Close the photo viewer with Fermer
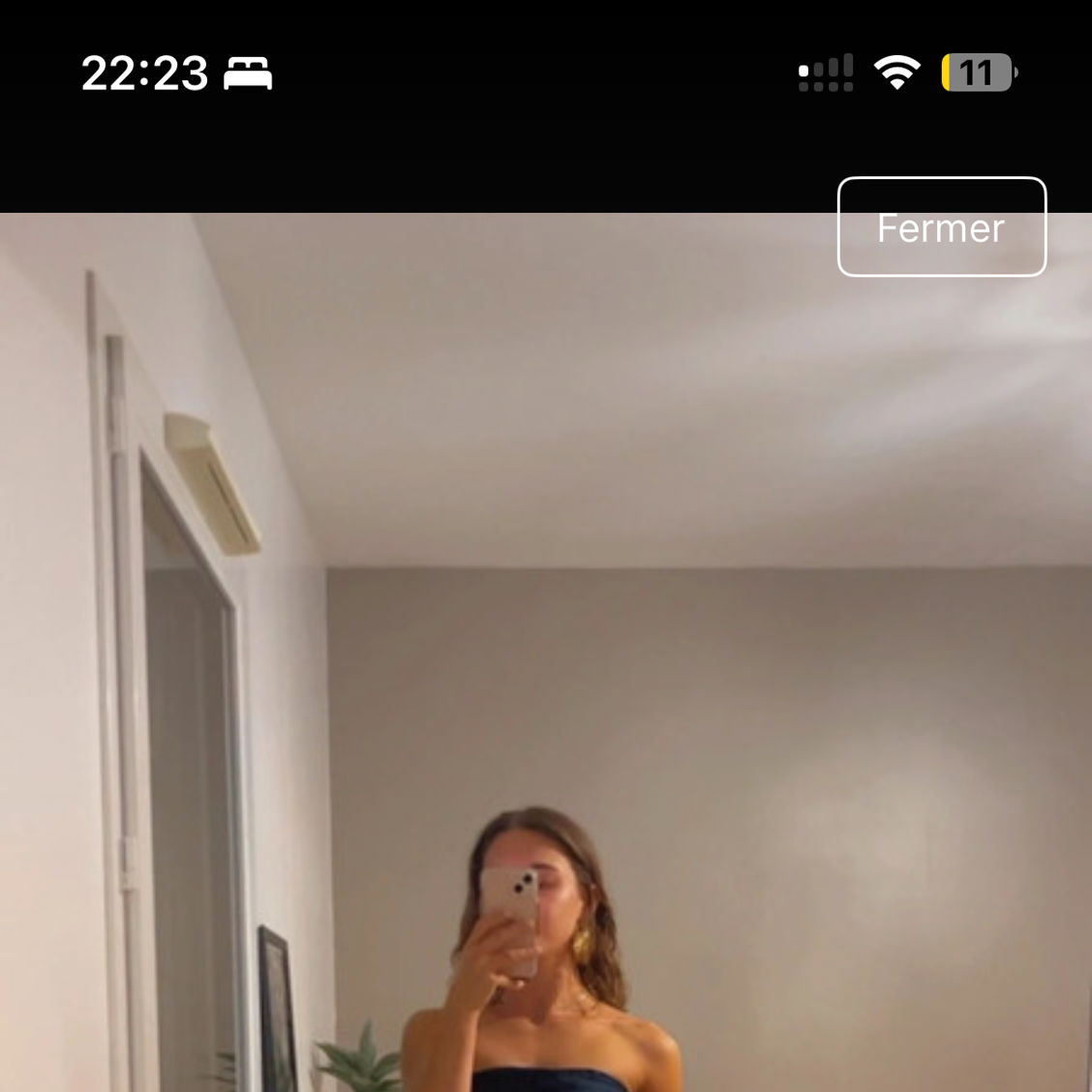 941,227
